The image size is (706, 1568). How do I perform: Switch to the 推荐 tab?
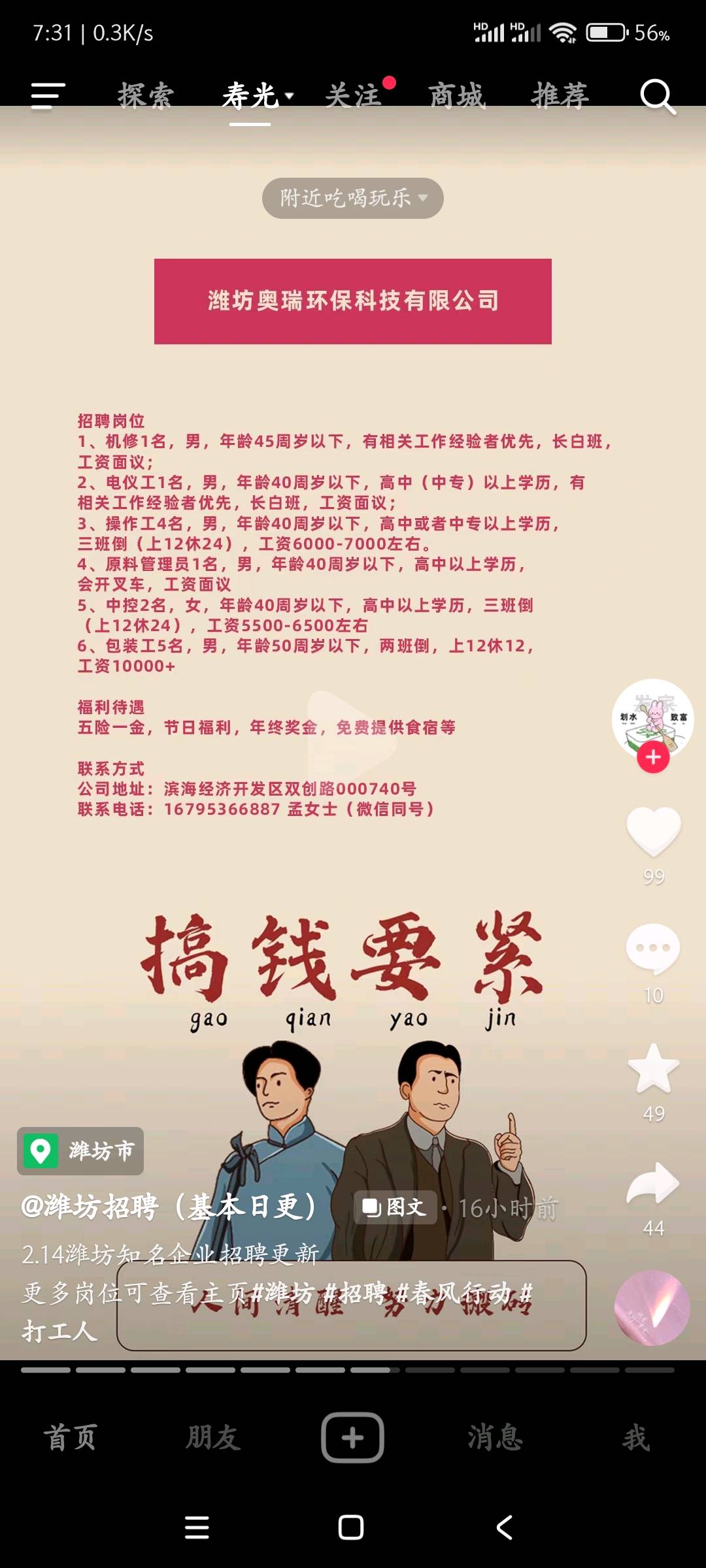pos(560,96)
